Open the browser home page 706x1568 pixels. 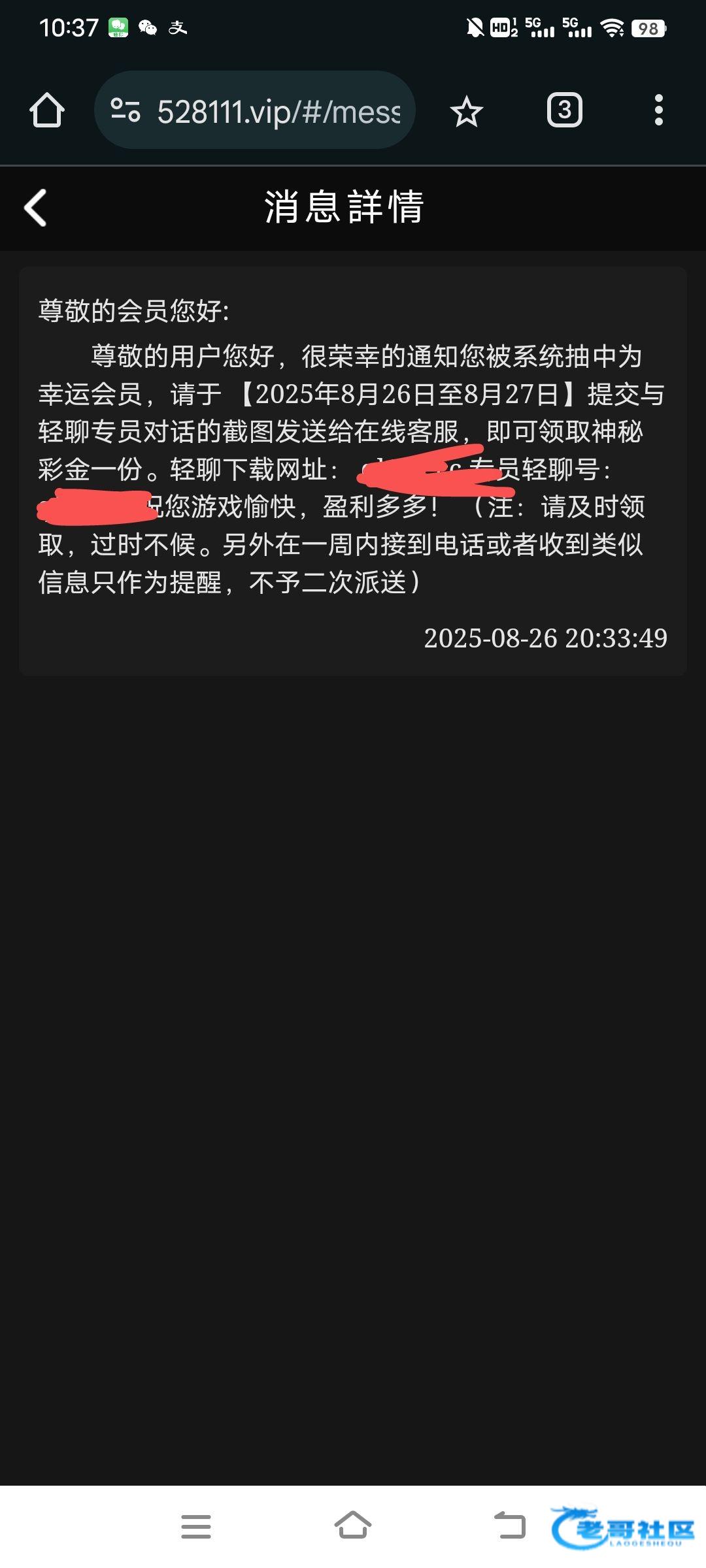pyautogui.click(x=47, y=110)
